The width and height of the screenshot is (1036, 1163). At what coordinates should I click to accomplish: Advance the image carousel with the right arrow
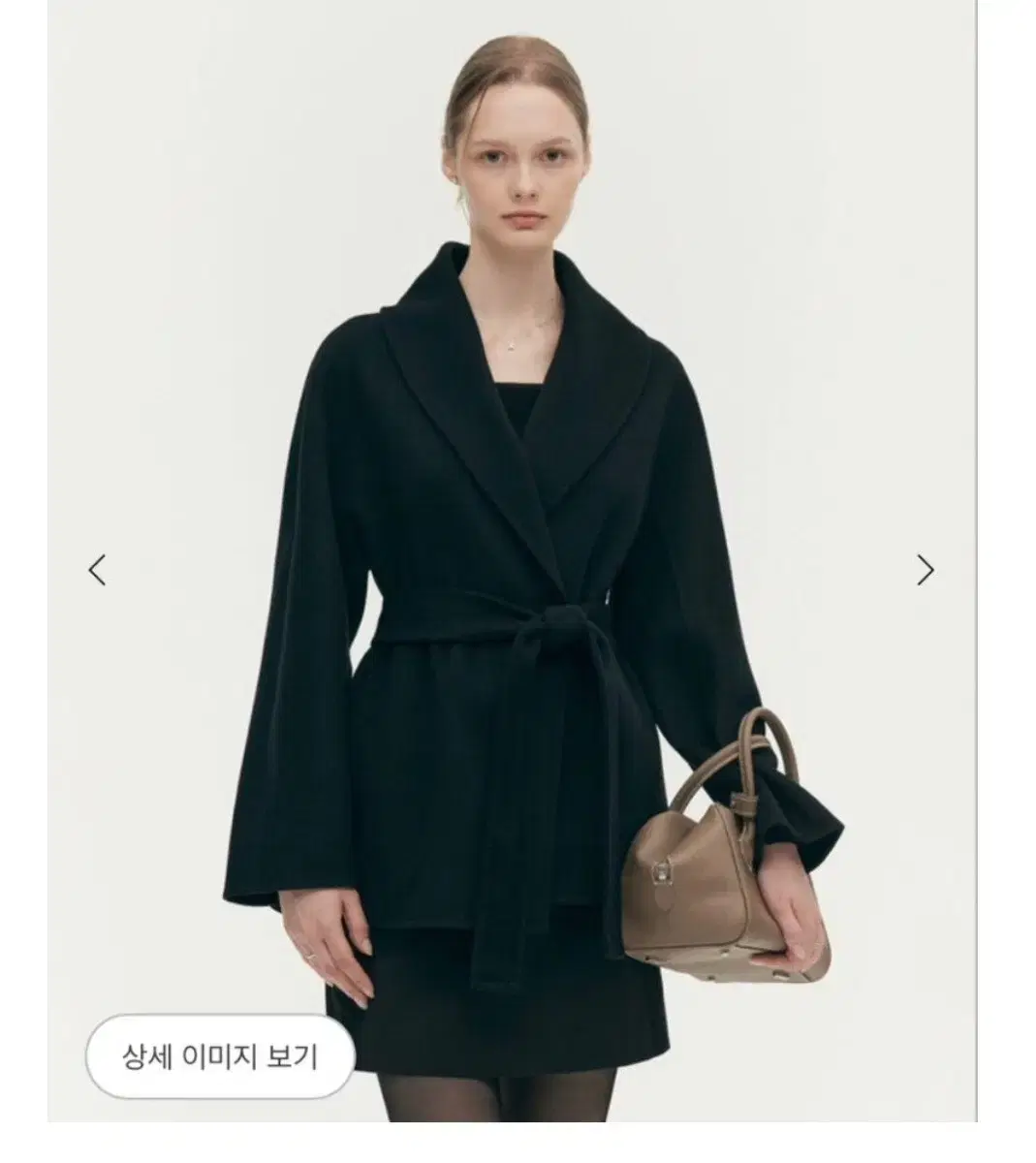[926, 571]
